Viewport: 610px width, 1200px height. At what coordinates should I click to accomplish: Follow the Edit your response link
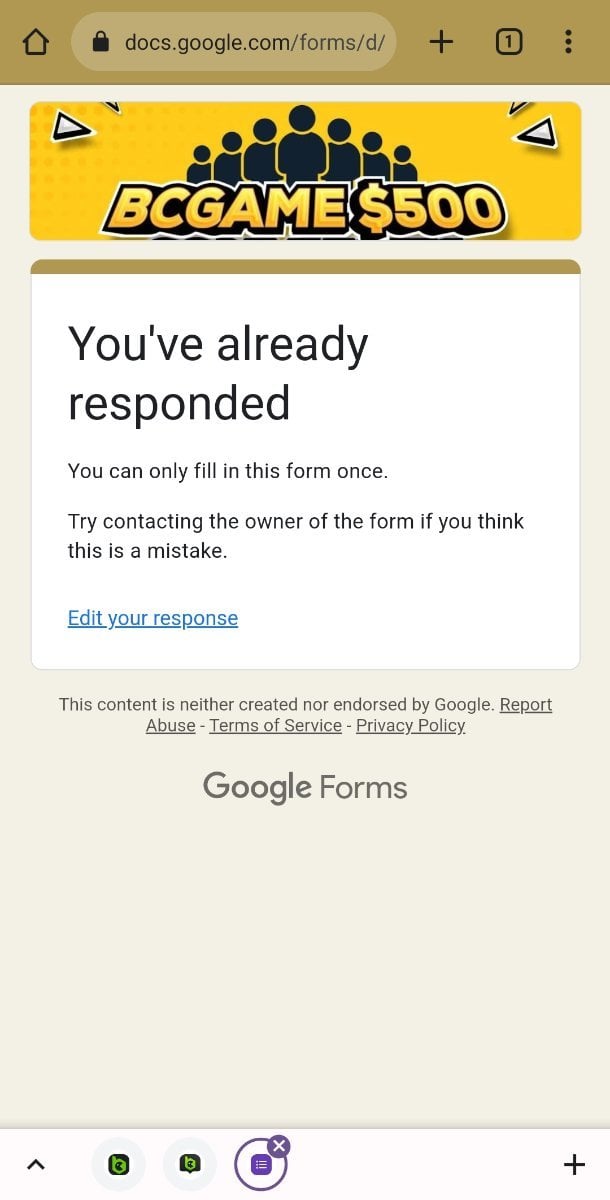(152, 618)
